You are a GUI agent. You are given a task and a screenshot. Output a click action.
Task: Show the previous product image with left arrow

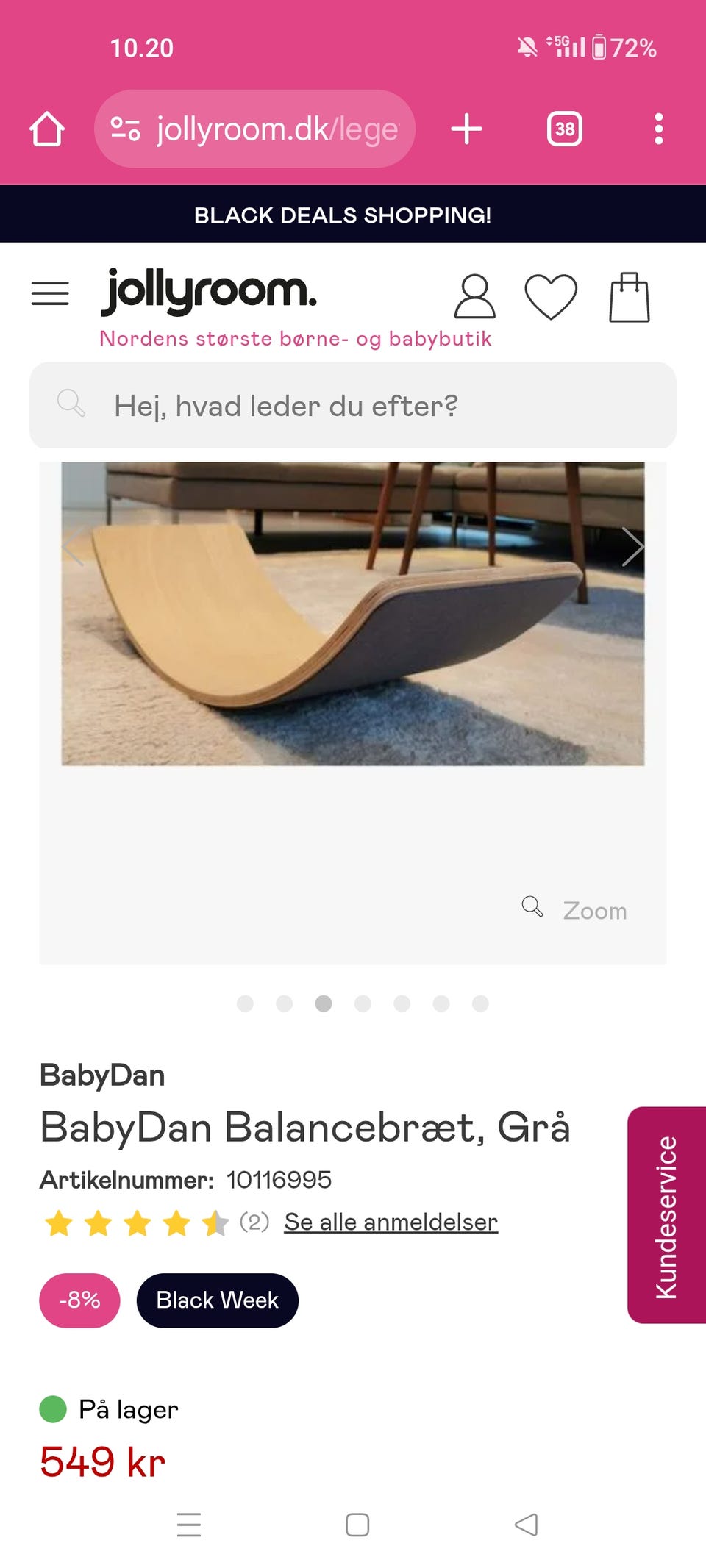tap(73, 547)
